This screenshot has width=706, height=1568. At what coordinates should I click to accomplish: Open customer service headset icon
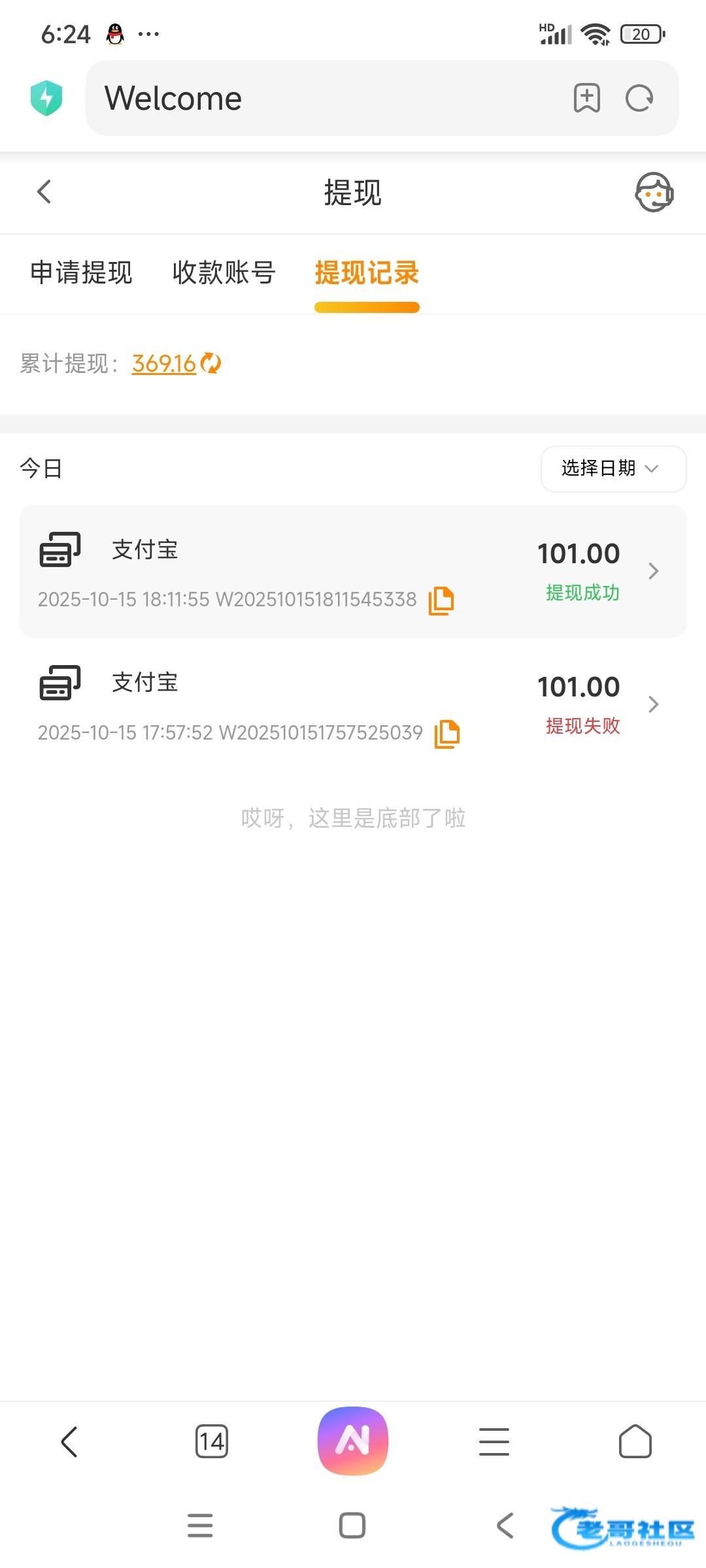click(654, 192)
